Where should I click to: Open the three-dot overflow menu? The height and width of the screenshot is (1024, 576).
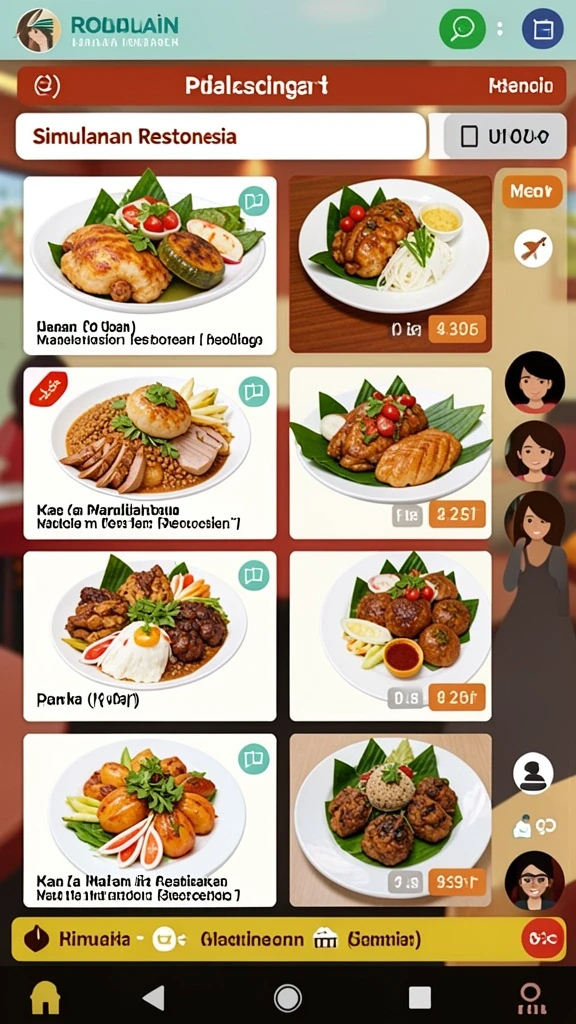(500, 29)
